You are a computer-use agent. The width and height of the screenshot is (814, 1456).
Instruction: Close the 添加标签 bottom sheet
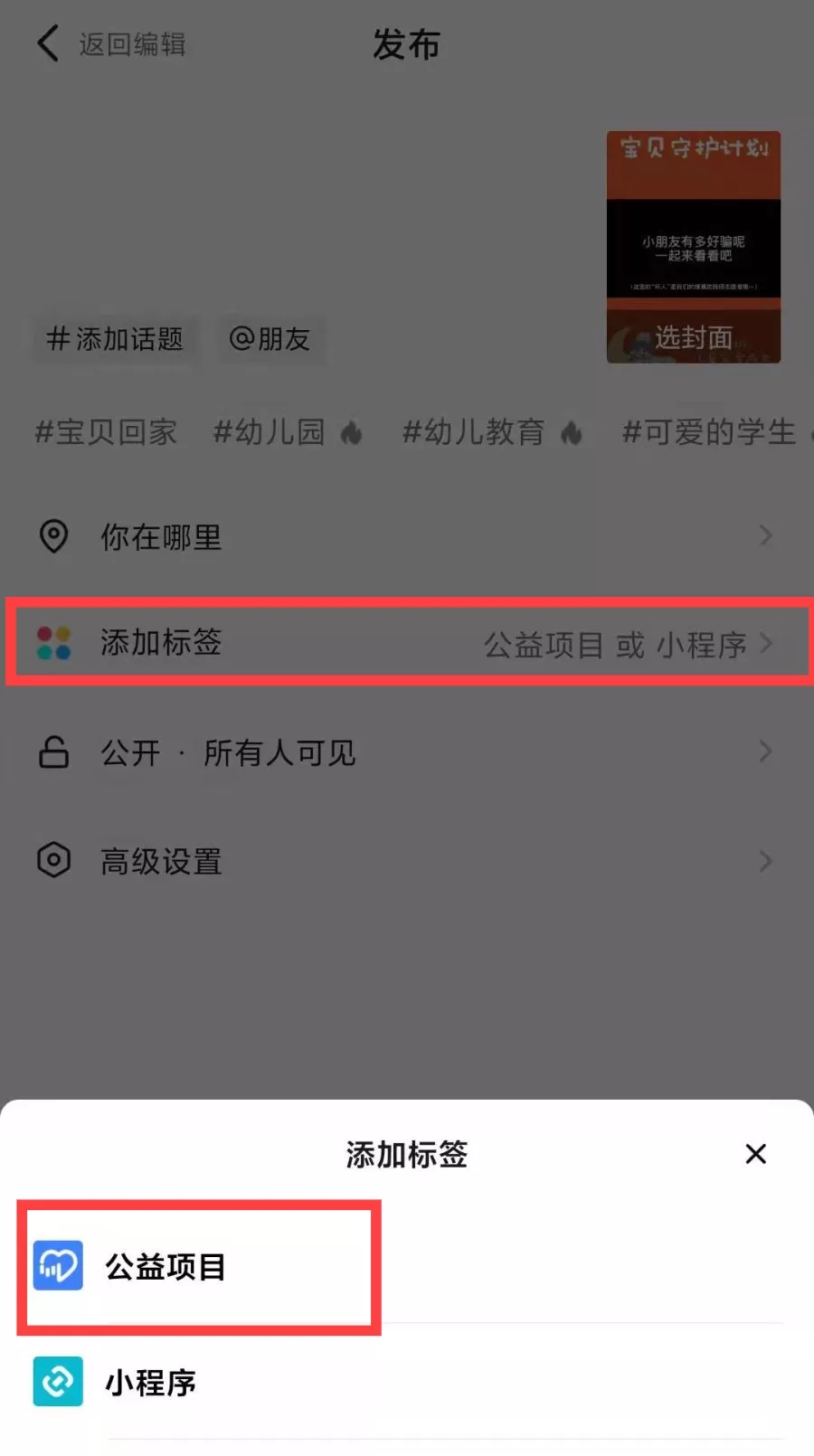[755, 1154]
